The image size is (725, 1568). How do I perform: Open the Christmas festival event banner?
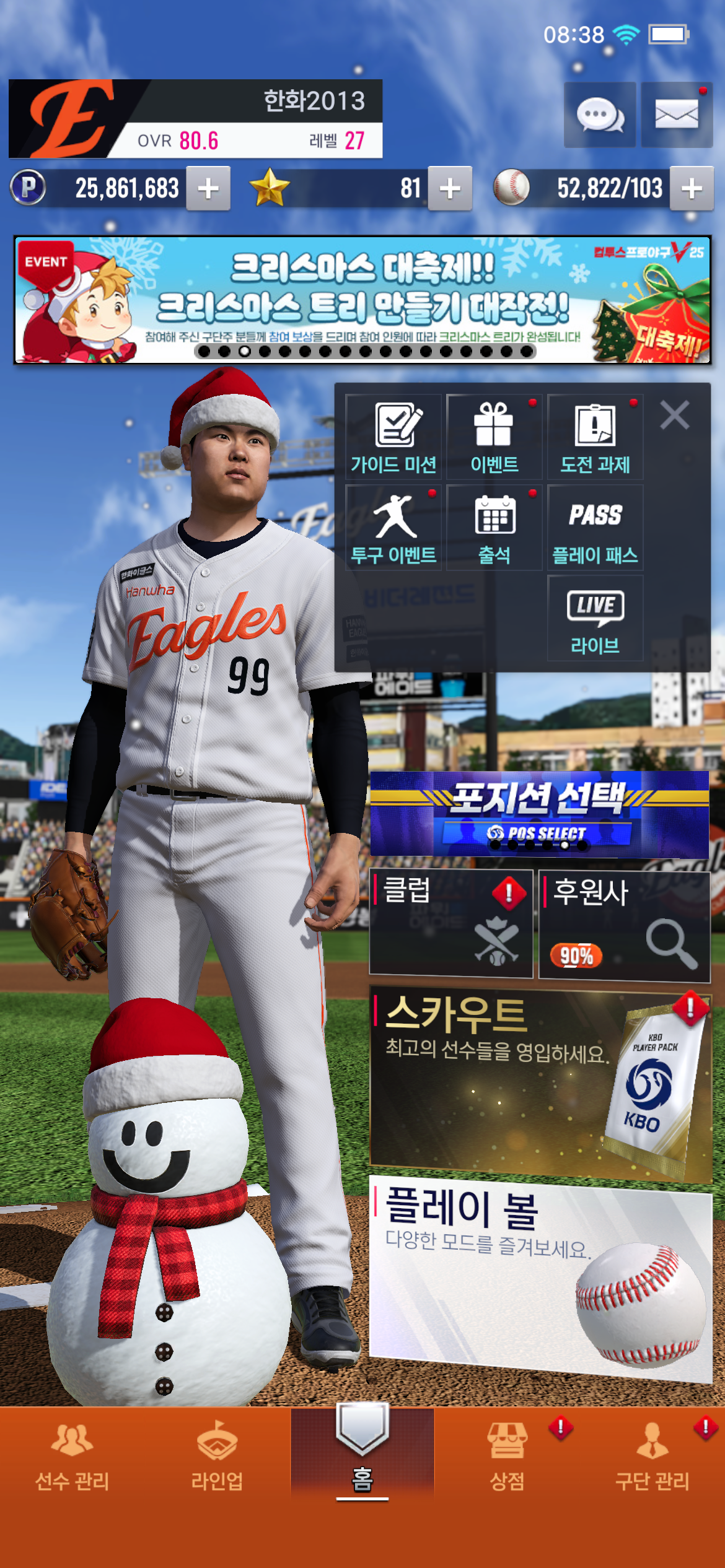point(362,299)
